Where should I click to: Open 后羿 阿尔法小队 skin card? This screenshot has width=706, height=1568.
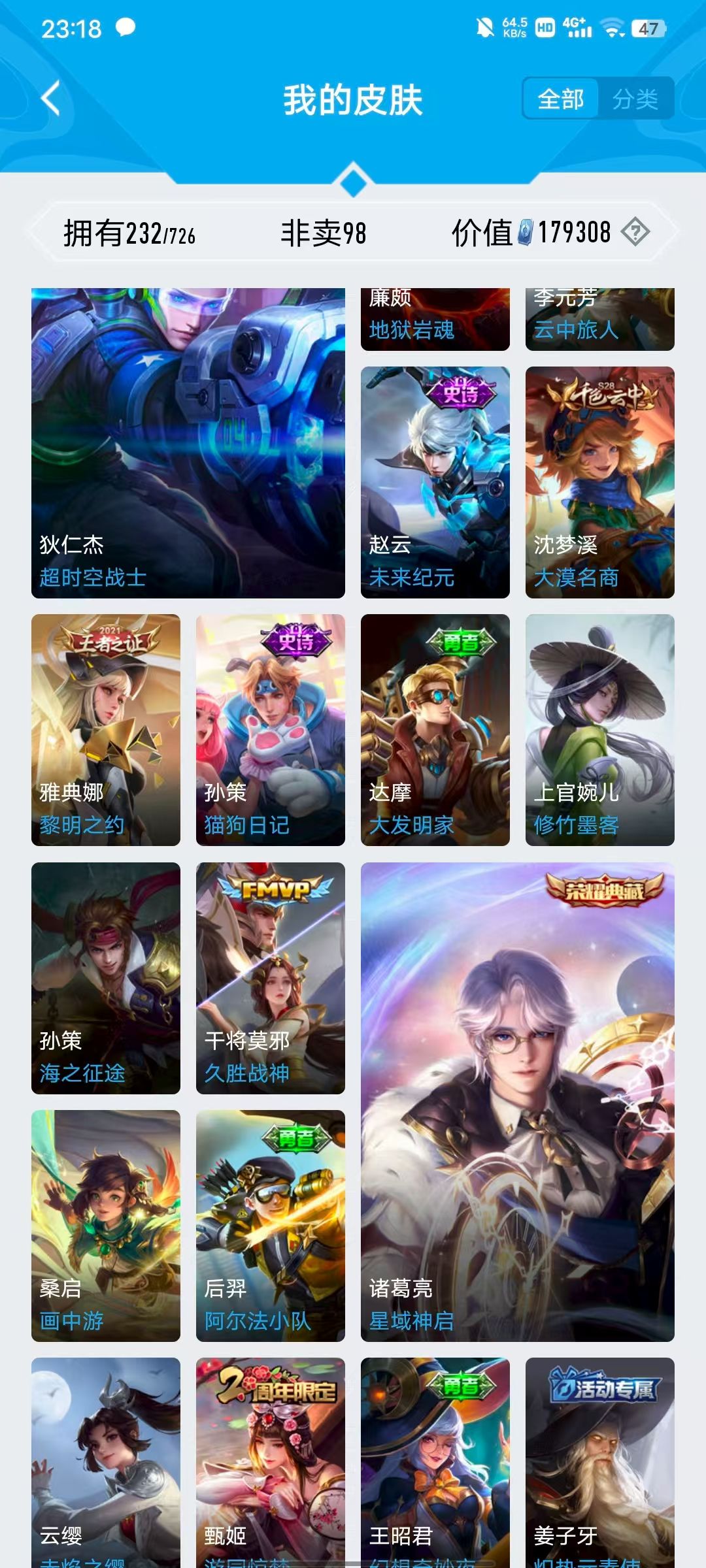click(271, 1226)
